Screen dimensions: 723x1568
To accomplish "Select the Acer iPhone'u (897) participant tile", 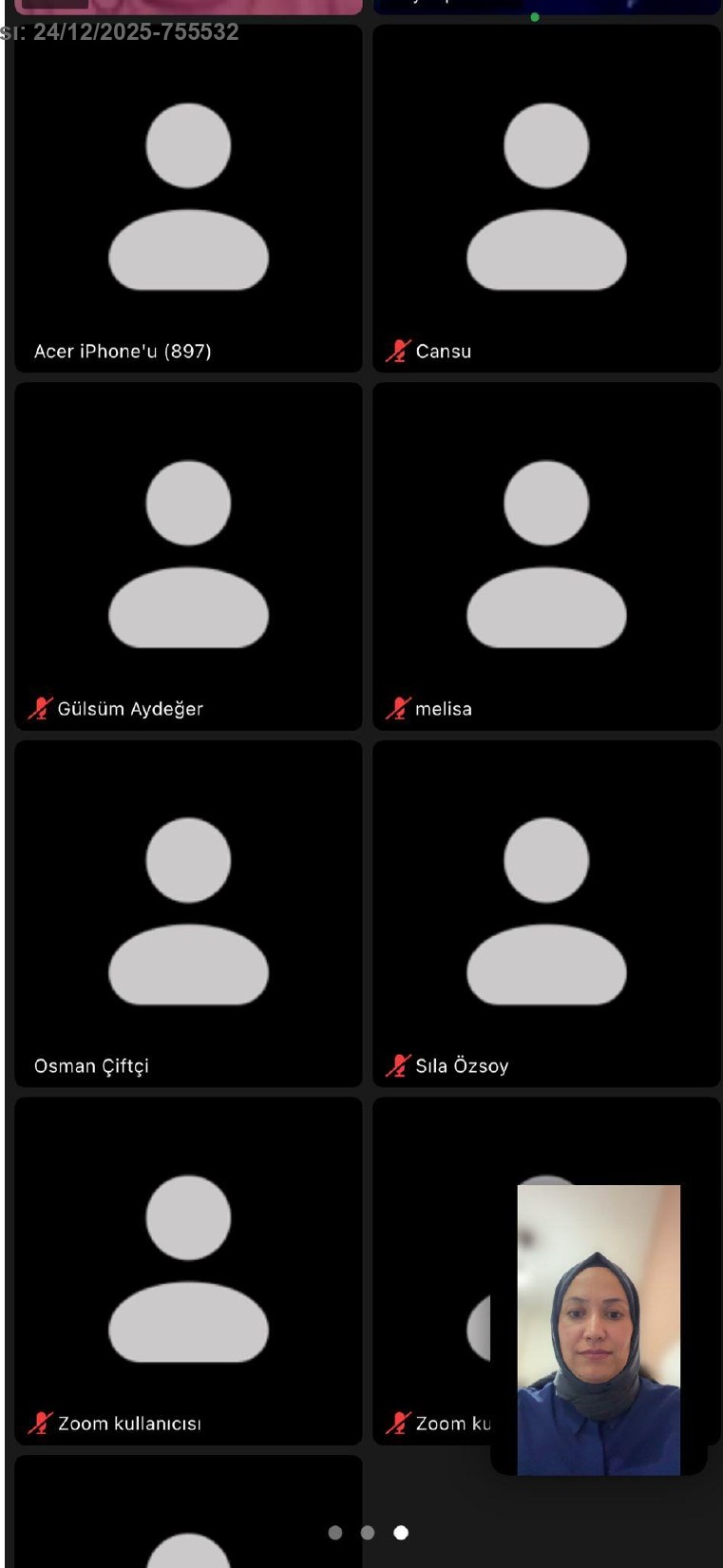I will (188, 198).
